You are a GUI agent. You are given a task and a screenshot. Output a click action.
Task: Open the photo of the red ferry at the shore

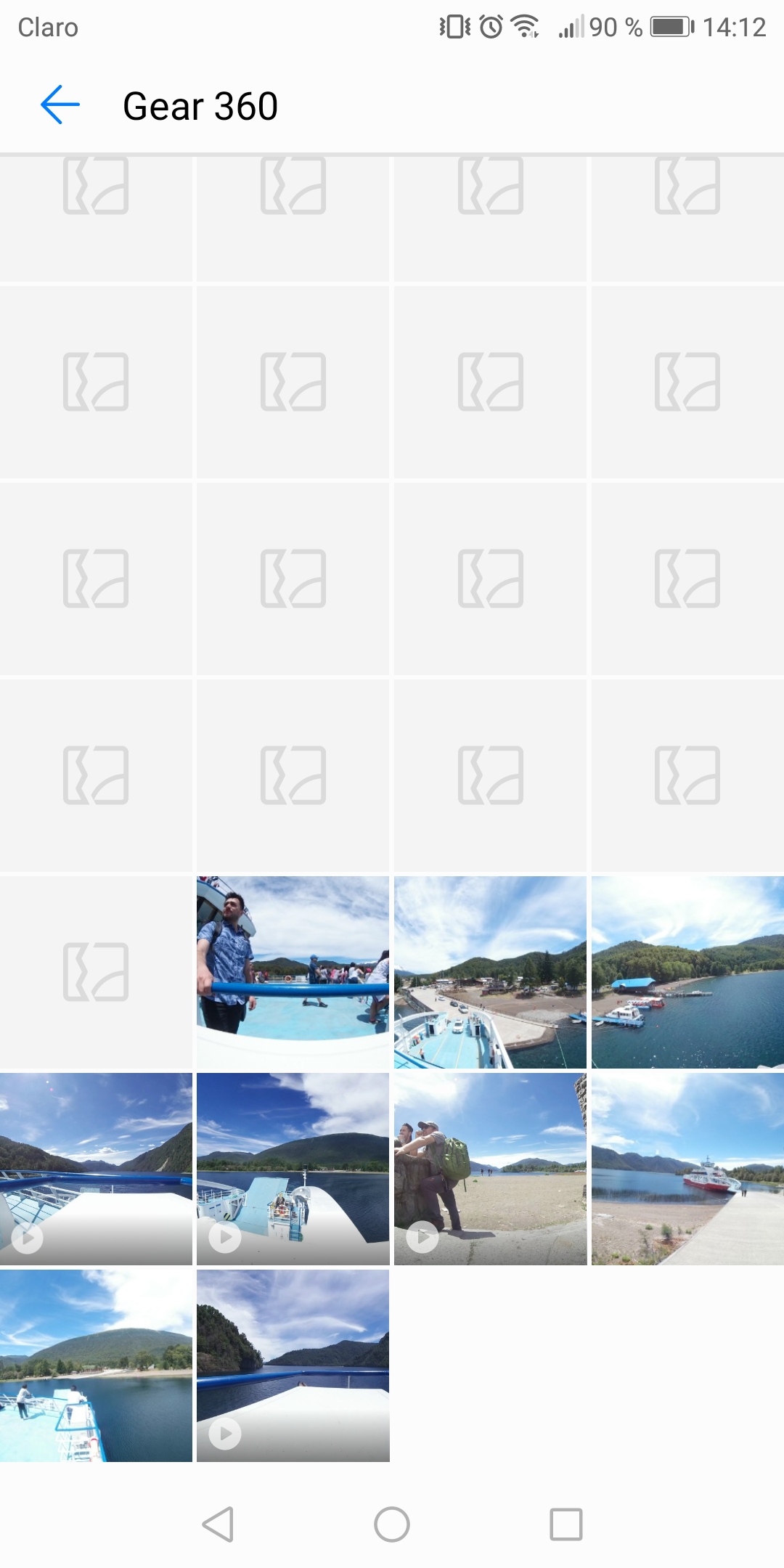687,1169
